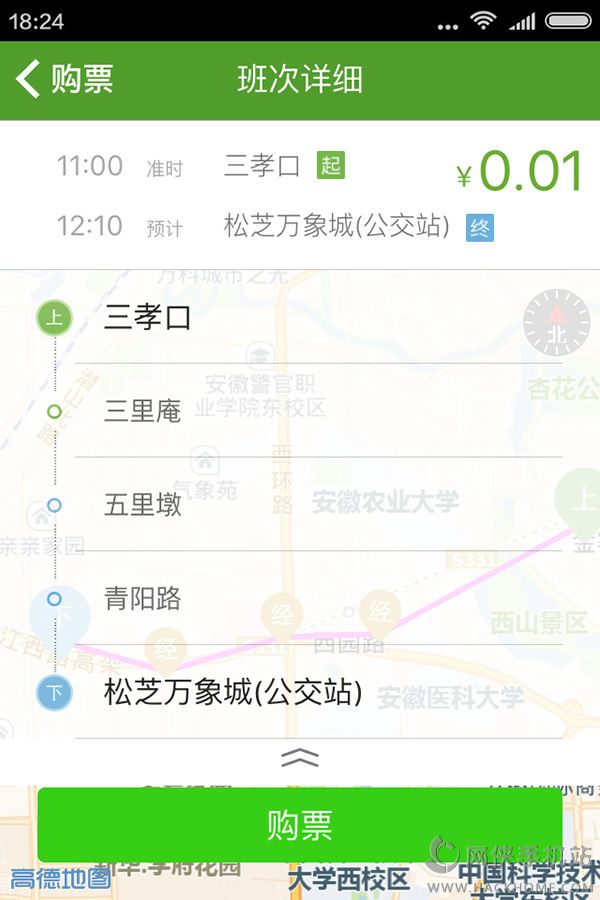Viewport: 600px width, 900px height.
Task: Select the 青阳路 stop
Action: (x=143, y=598)
